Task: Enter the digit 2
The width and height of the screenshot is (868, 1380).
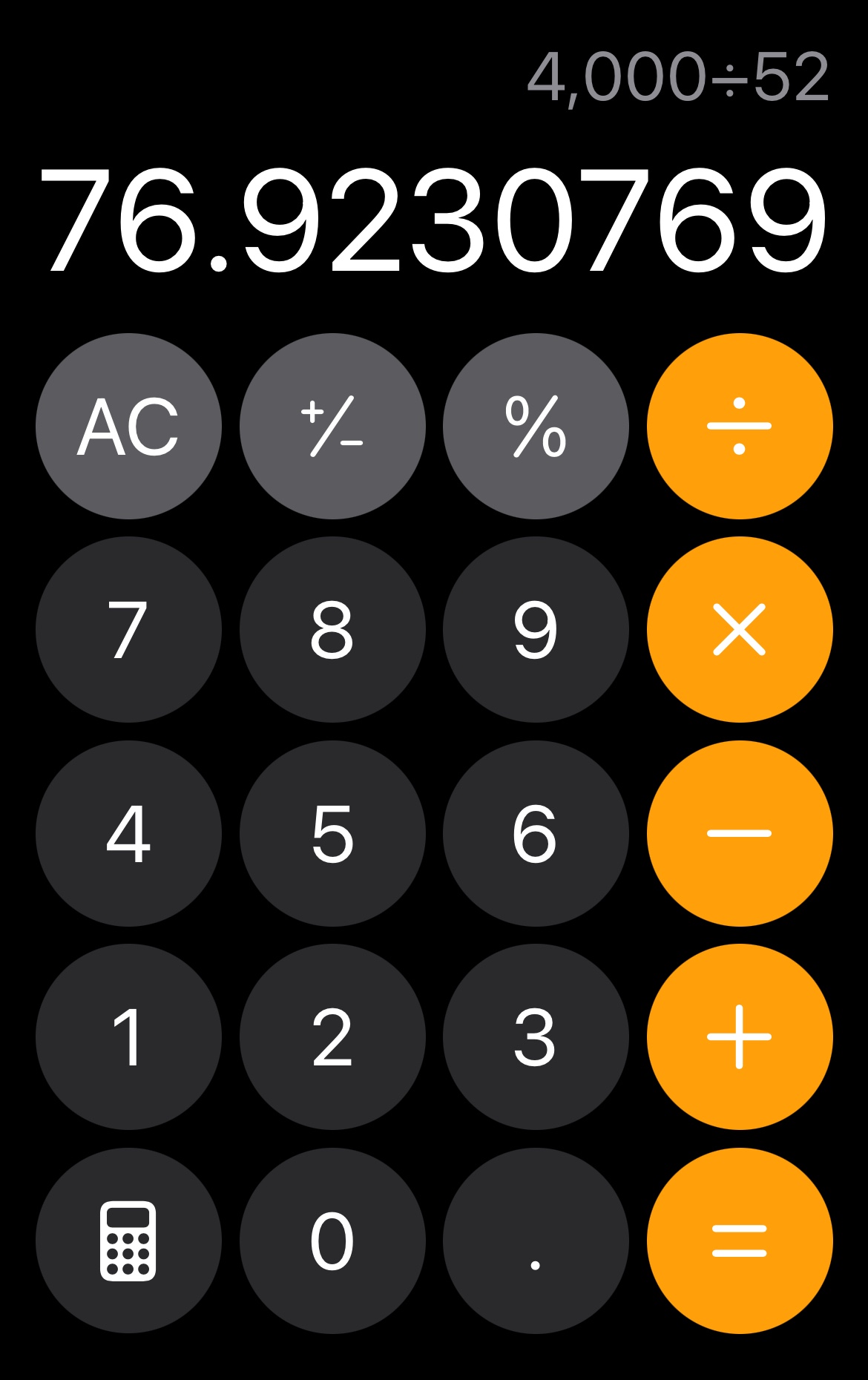Action: [x=332, y=1036]
